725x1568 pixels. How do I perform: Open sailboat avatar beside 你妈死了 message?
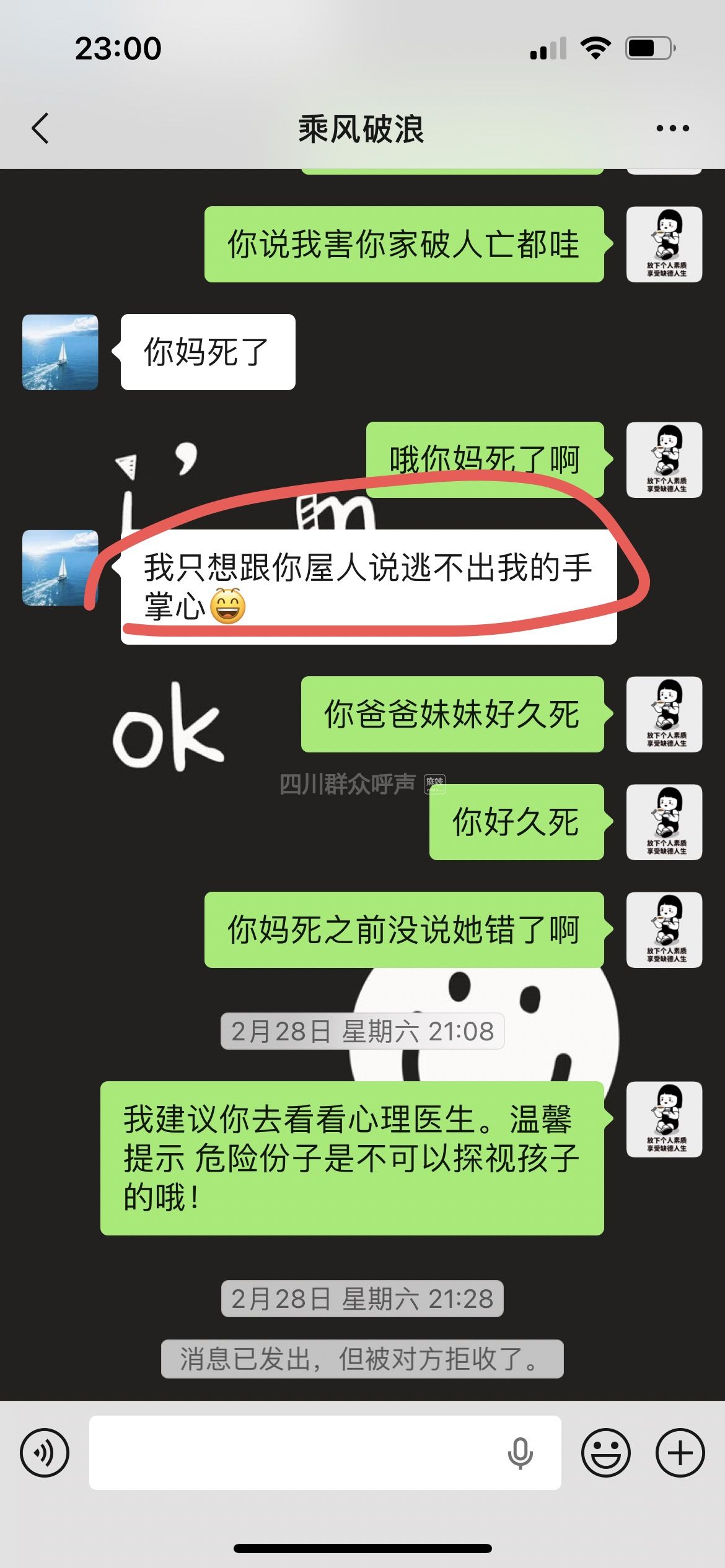pyautogui.click(x=60, y=352)
